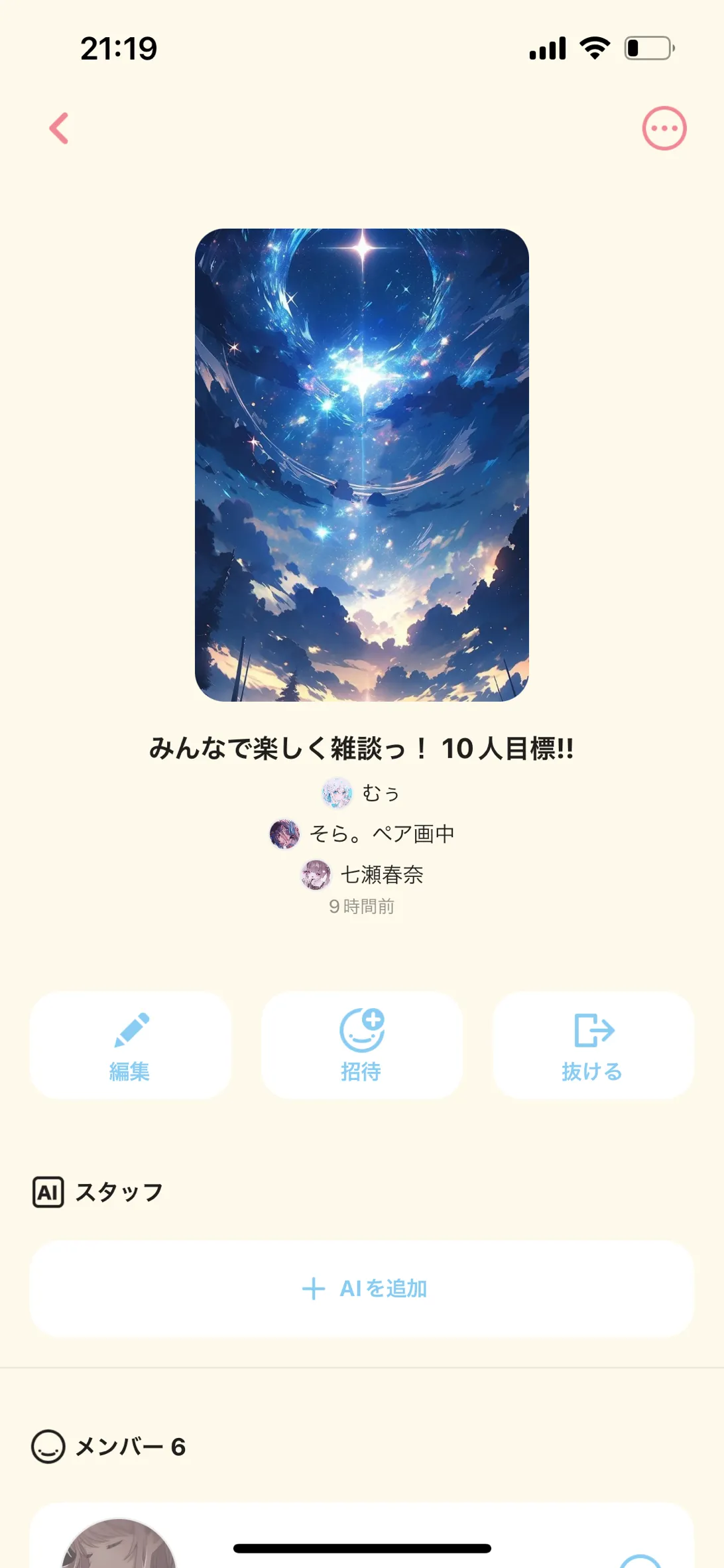Tap the 編集 edit button
Image resolution: width=724 pixels, height=1568 pixels.
tap(131, 1045)
